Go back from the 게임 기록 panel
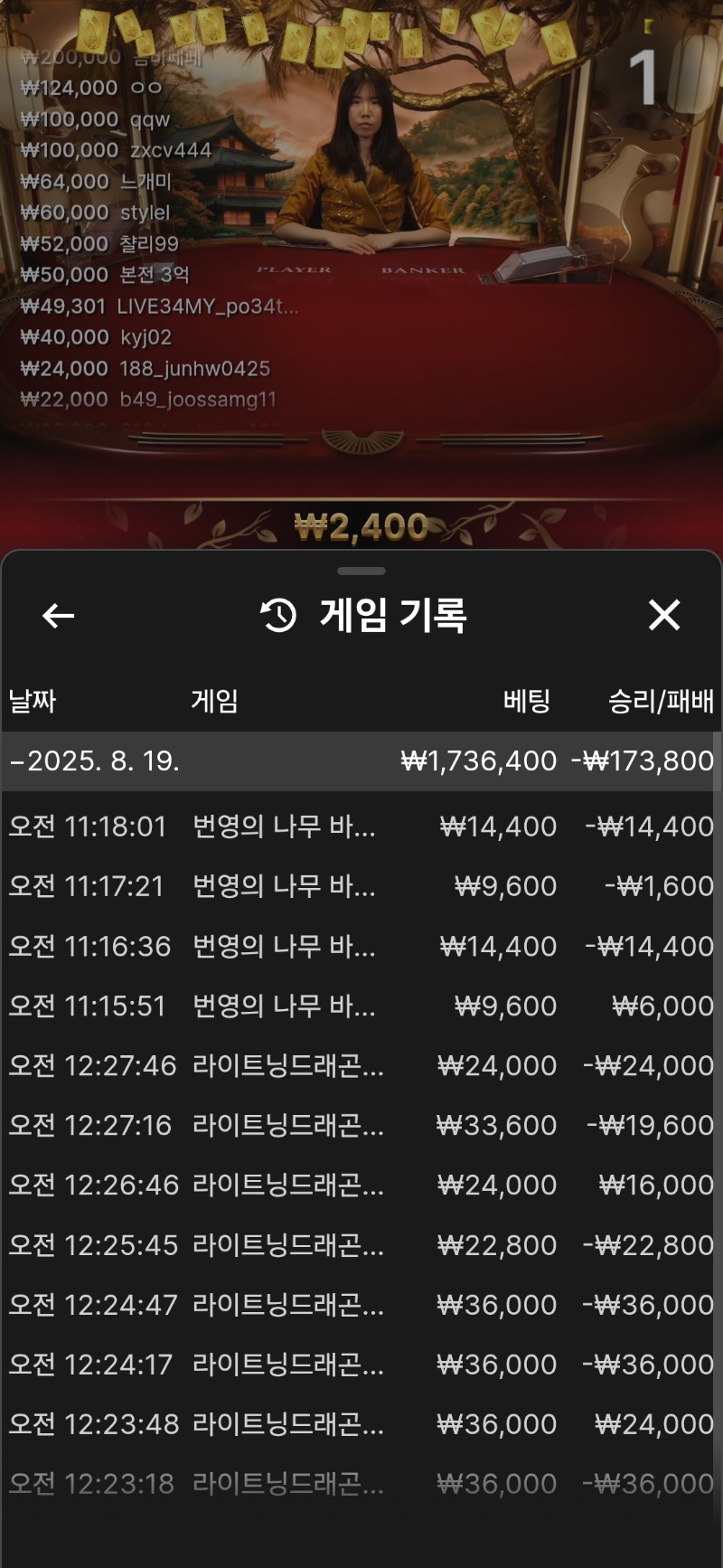 (59, 617)
